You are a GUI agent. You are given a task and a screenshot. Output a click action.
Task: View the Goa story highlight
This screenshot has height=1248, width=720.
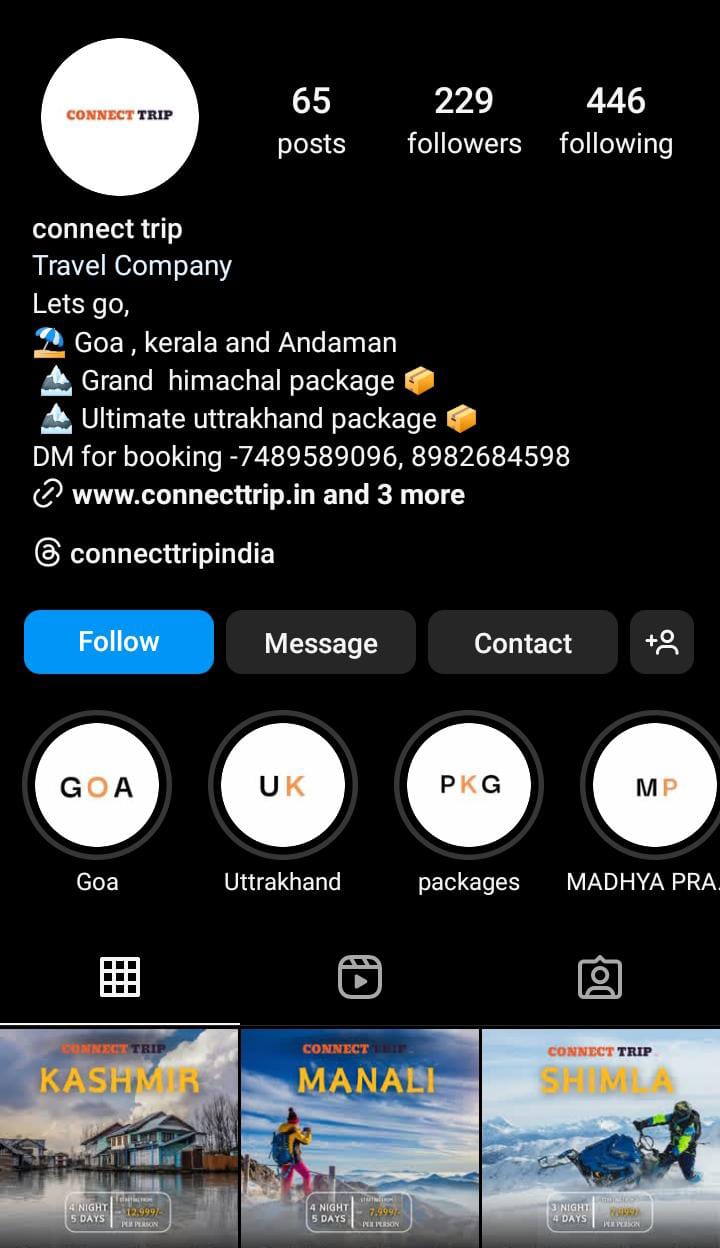pos(97,786)
